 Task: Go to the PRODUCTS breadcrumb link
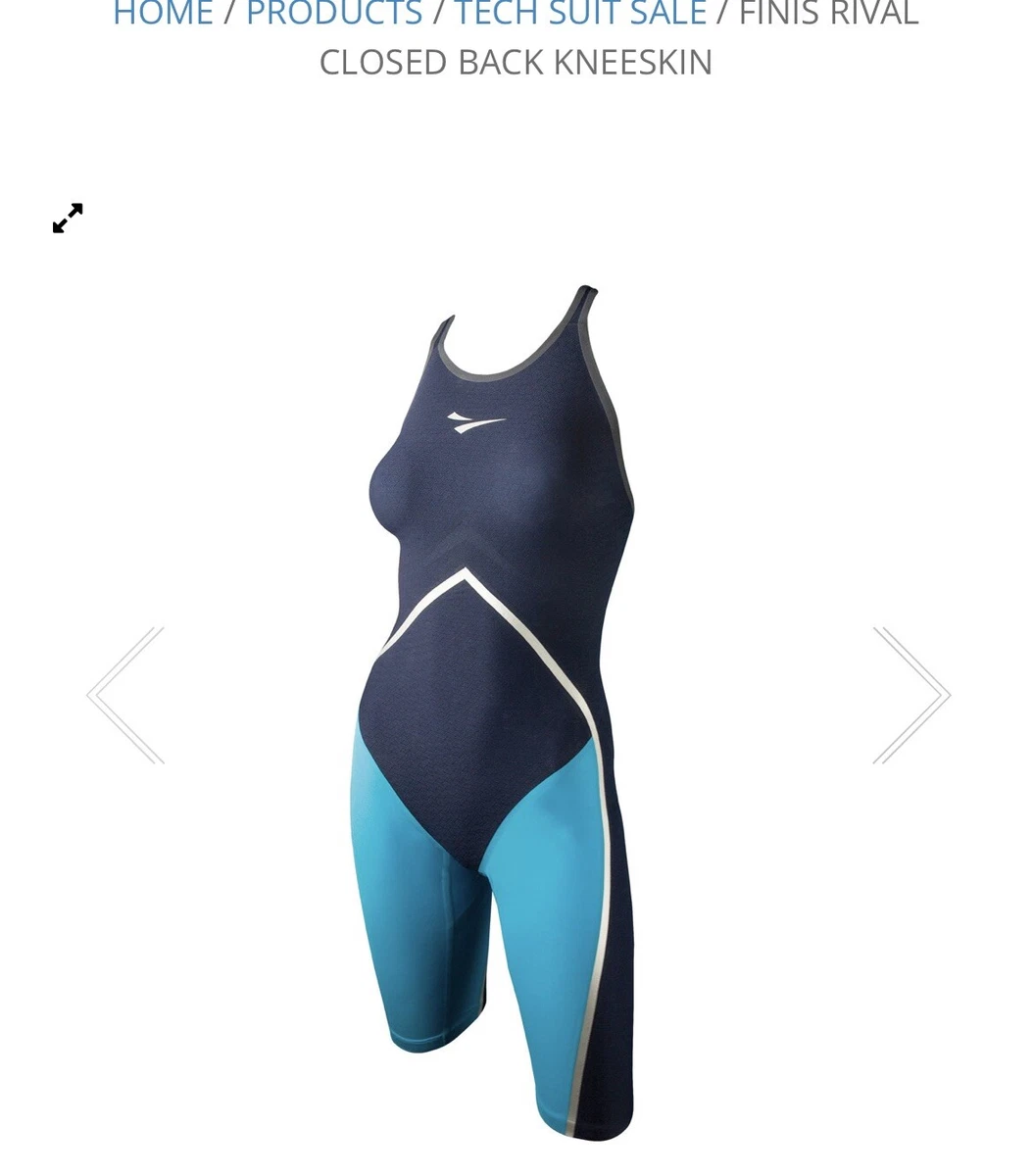click(x=333, y=14)
